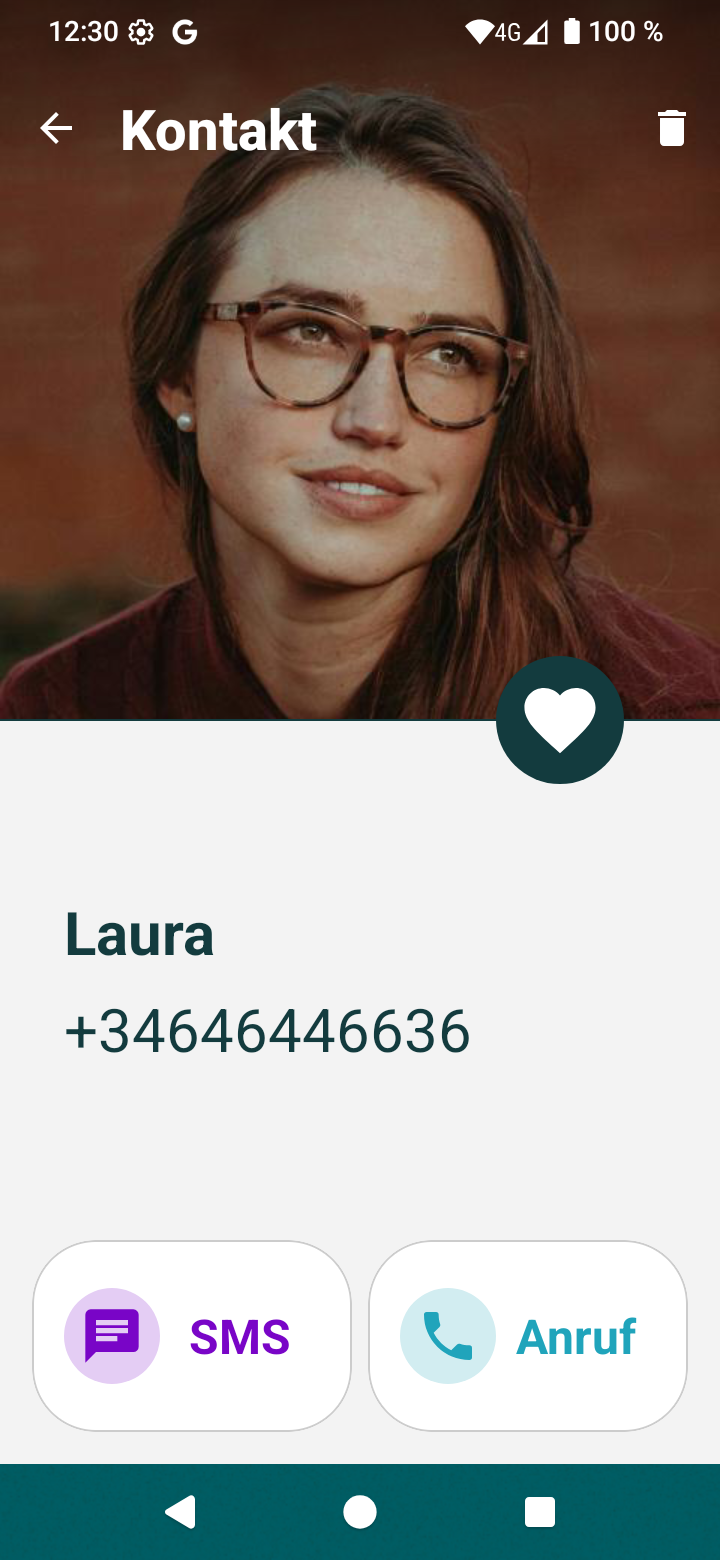
Task: Call Laura with the Anruf button
Action: [528, 1336]
